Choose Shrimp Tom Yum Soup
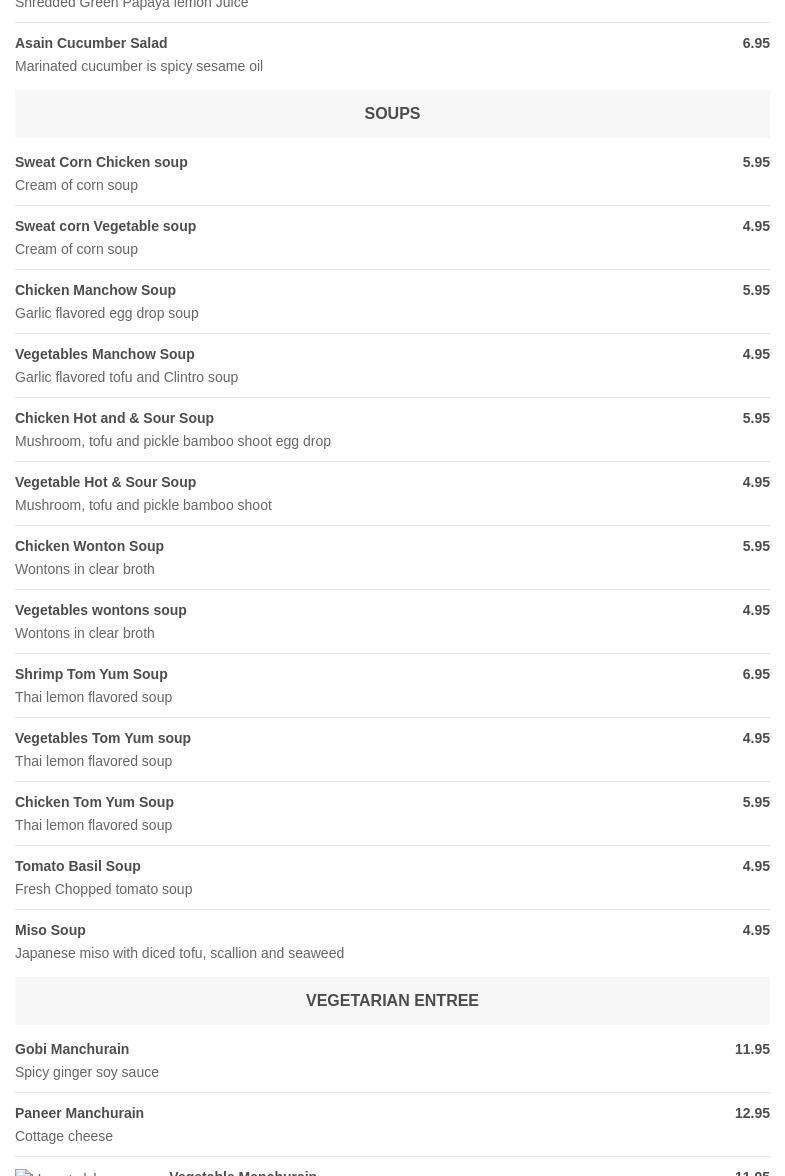The width and height of the screenshot is (785, 1176). 91,674
